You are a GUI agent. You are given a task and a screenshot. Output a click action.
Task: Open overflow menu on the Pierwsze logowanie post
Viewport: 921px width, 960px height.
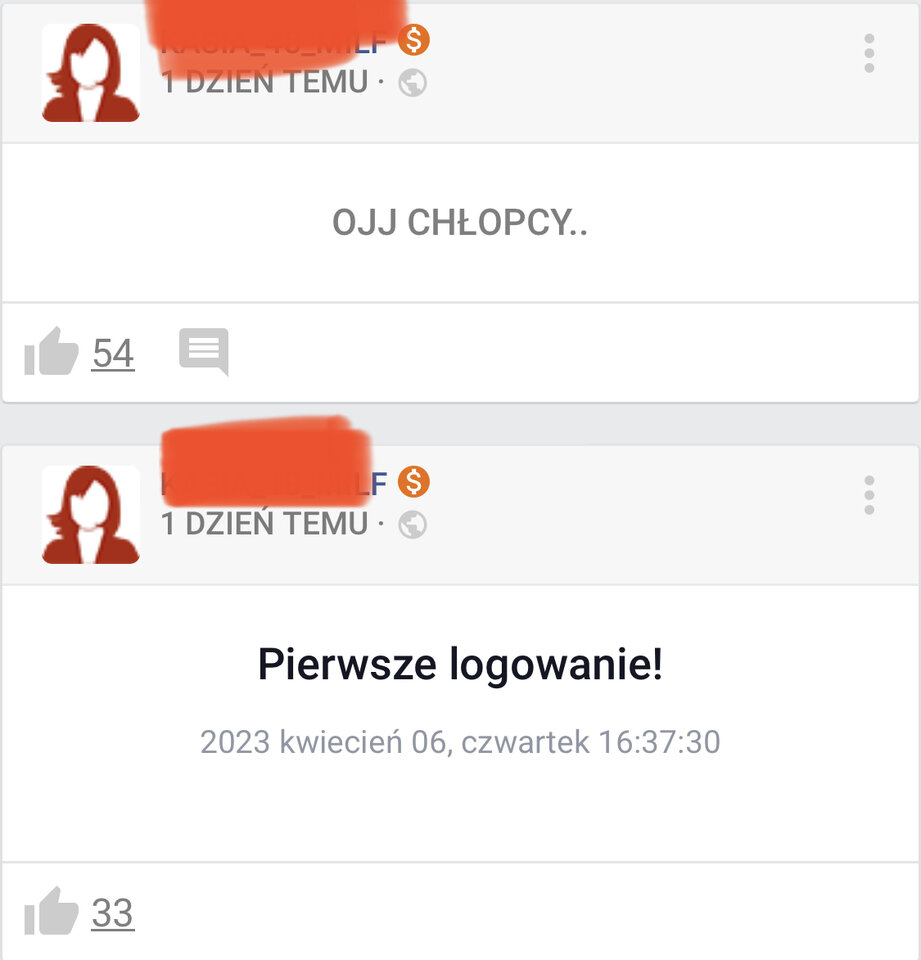click(x=868, y=495)
